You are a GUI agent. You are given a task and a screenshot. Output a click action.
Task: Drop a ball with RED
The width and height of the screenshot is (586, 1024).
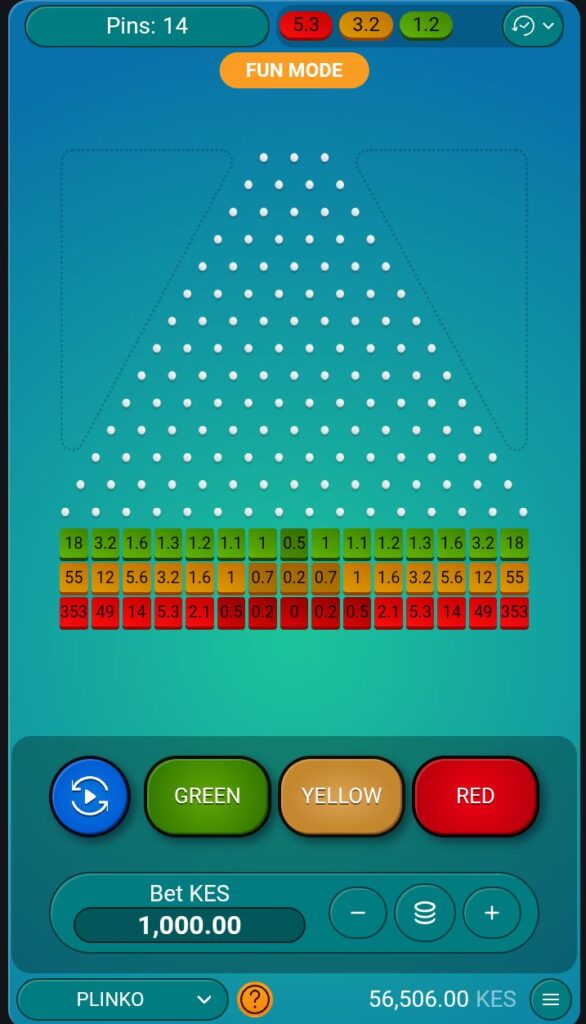pos(476,795)
